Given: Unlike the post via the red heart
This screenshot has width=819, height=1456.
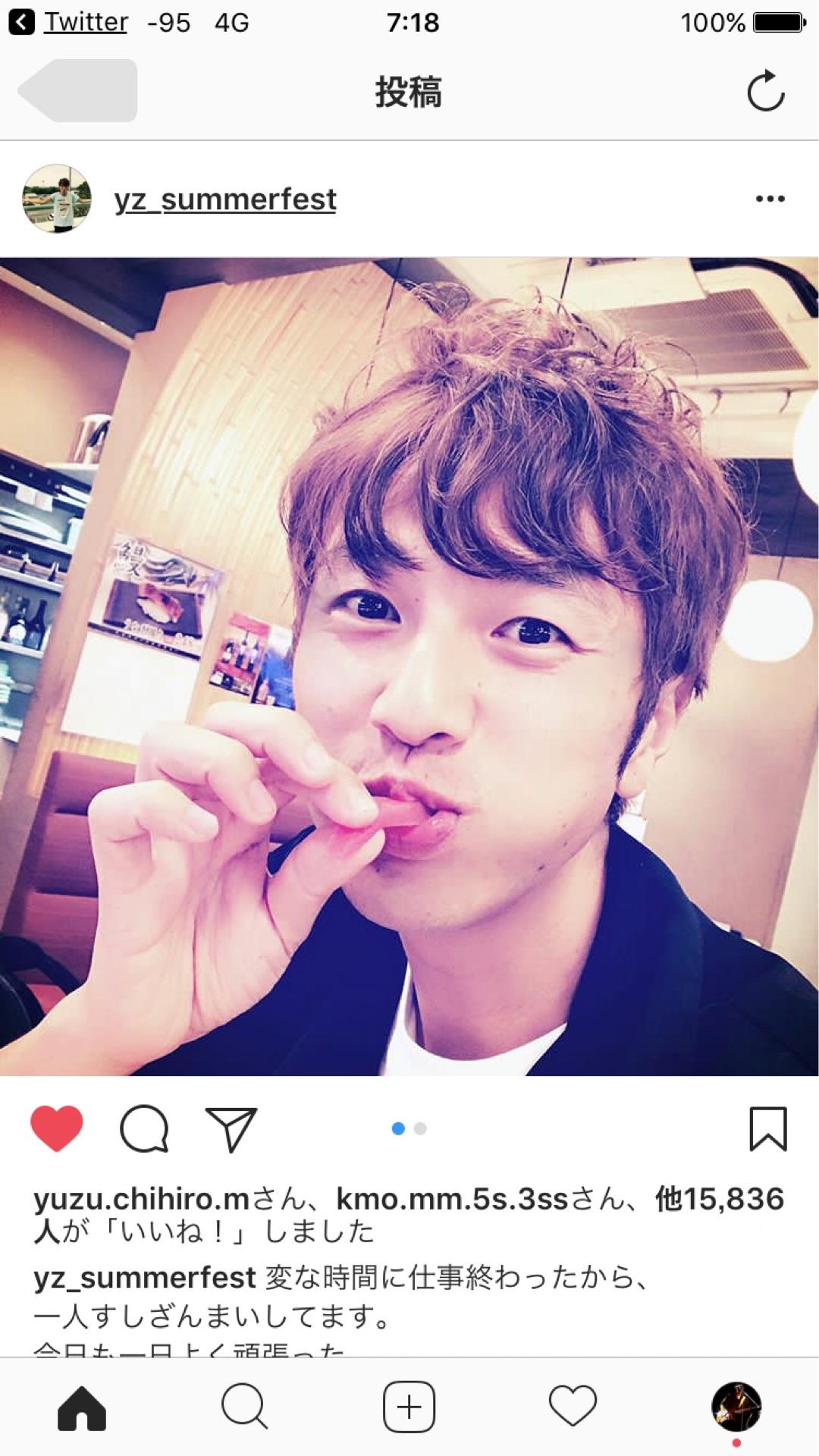Looking at the screenshot, I should tap(57, 1129).
